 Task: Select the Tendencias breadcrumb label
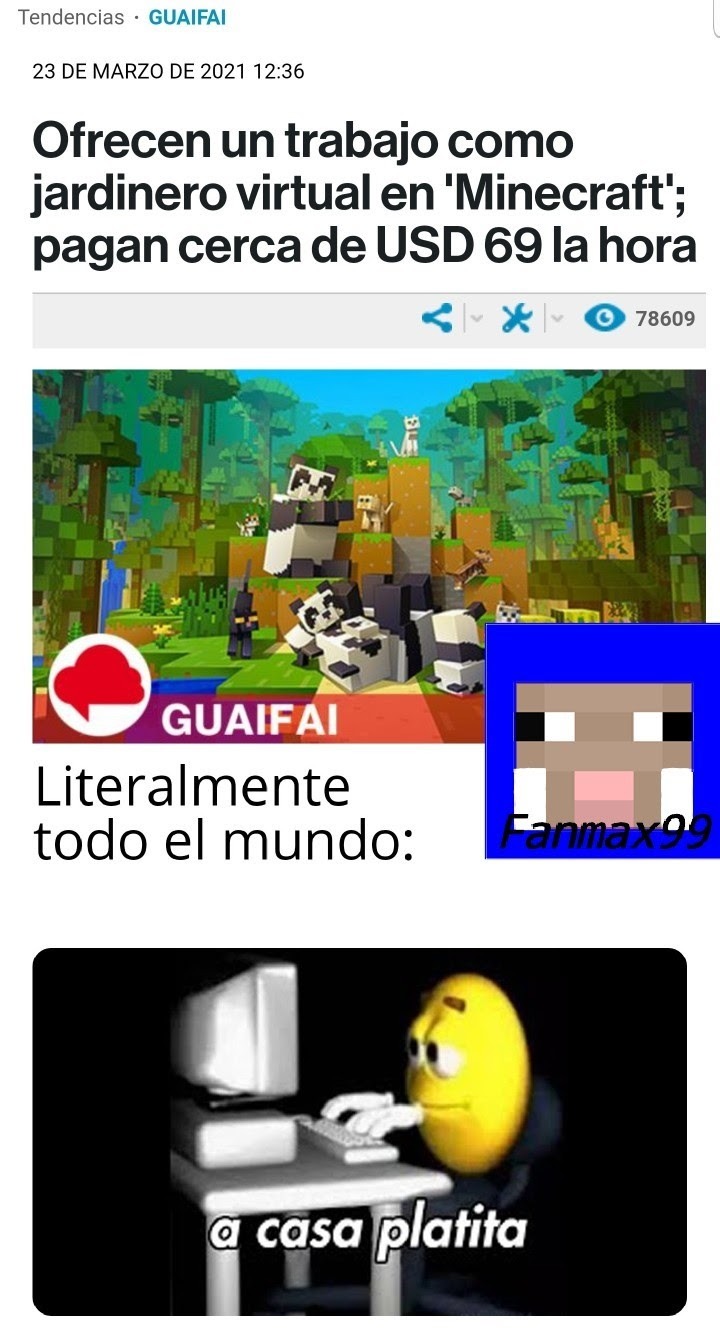point(69,17)
